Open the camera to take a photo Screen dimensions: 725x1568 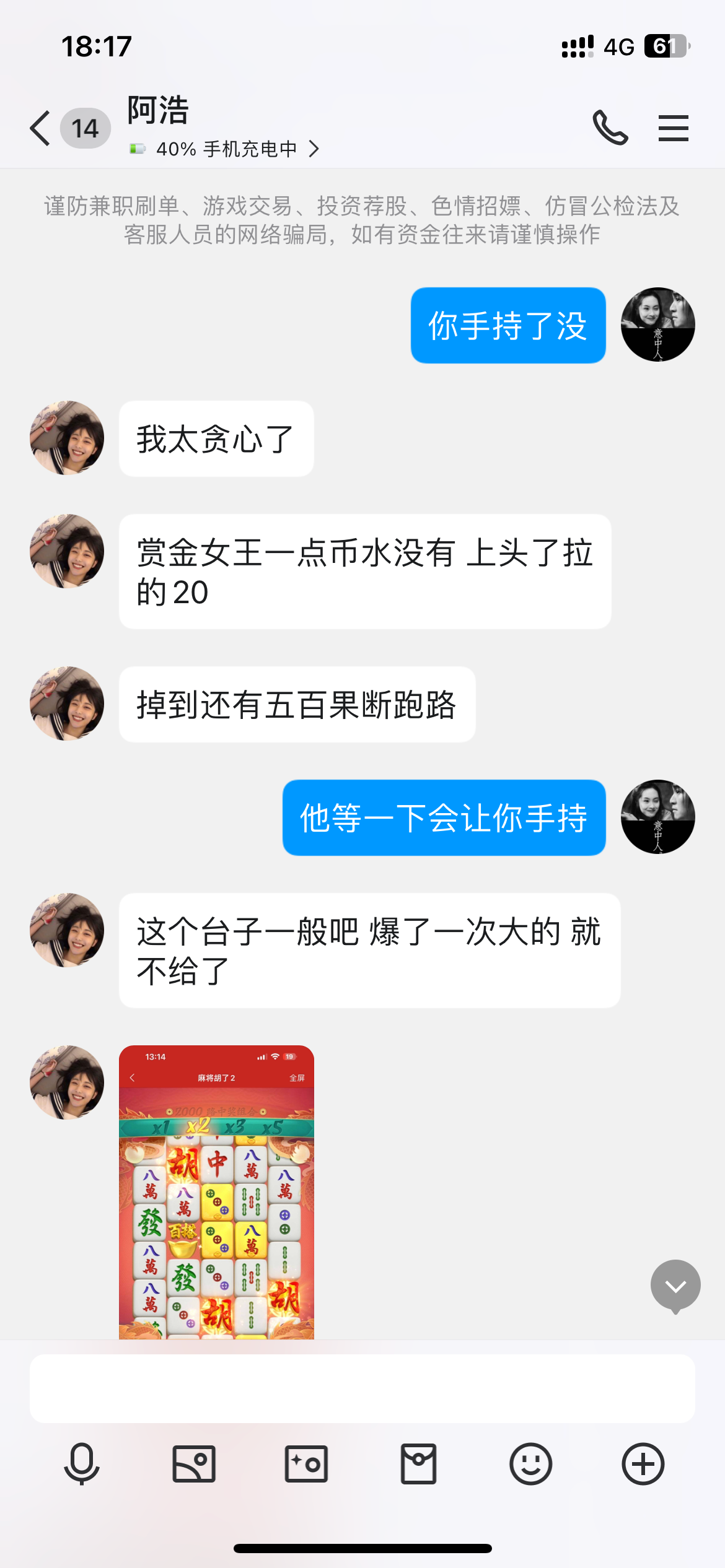[x=306, y=1464]
